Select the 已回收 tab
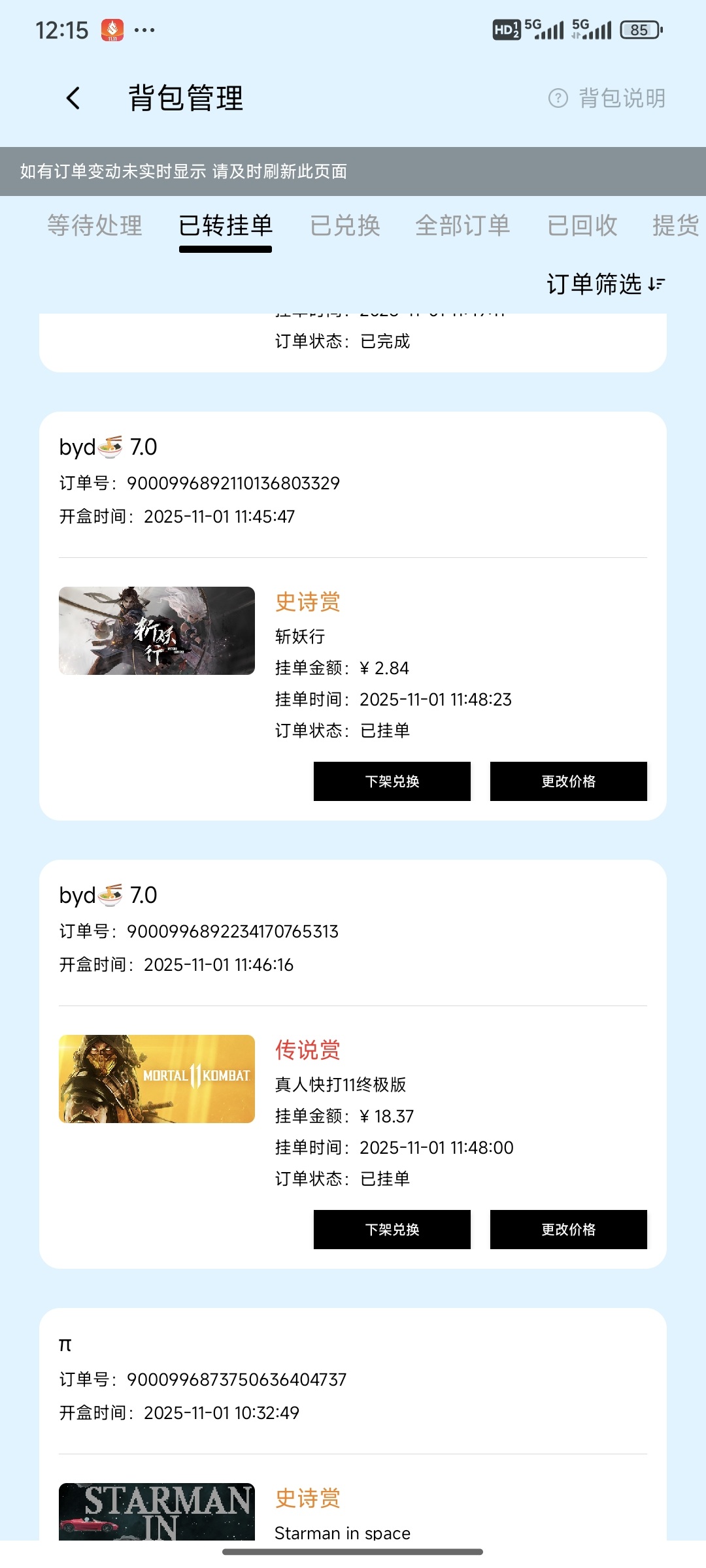 [x=582, y=225]
